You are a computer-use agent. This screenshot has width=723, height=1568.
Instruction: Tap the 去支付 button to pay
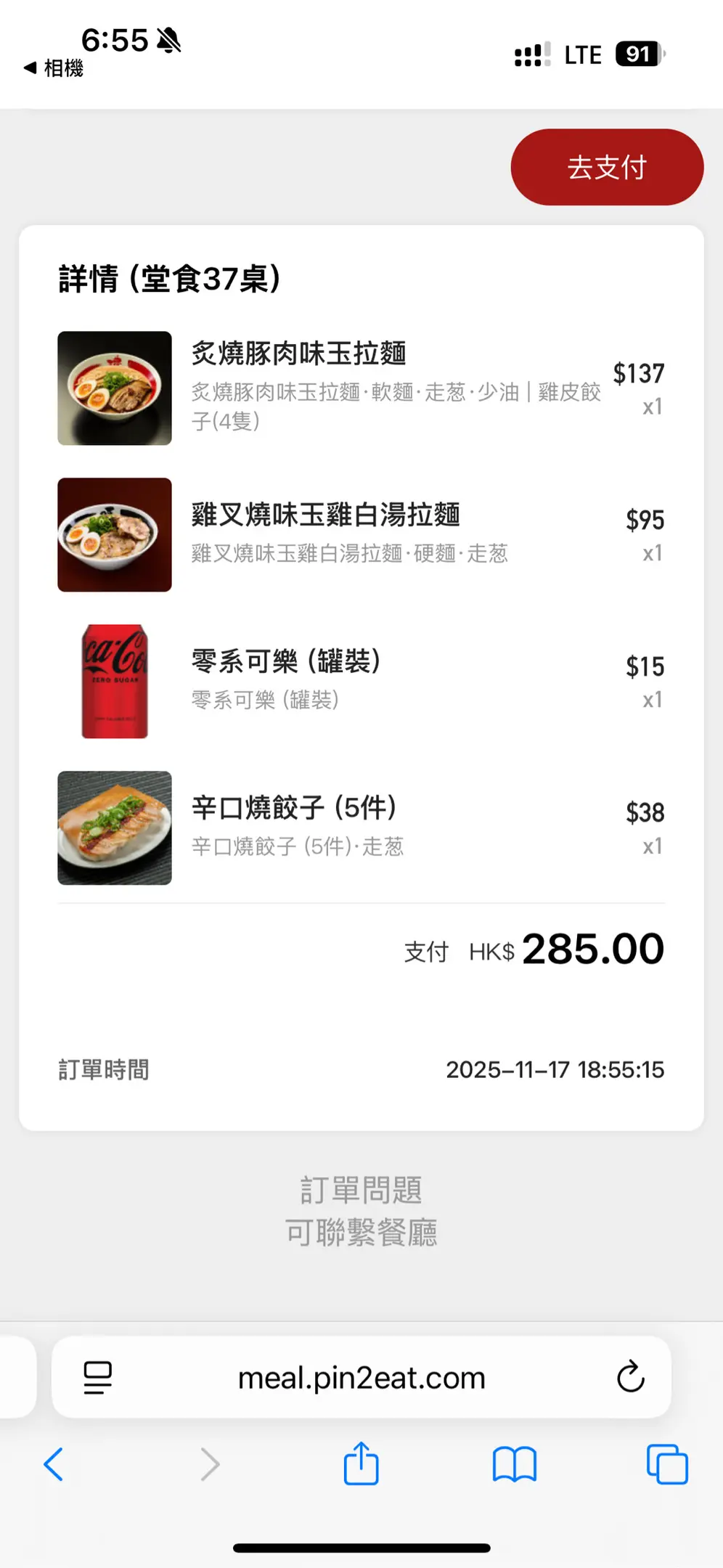[607, 167]
